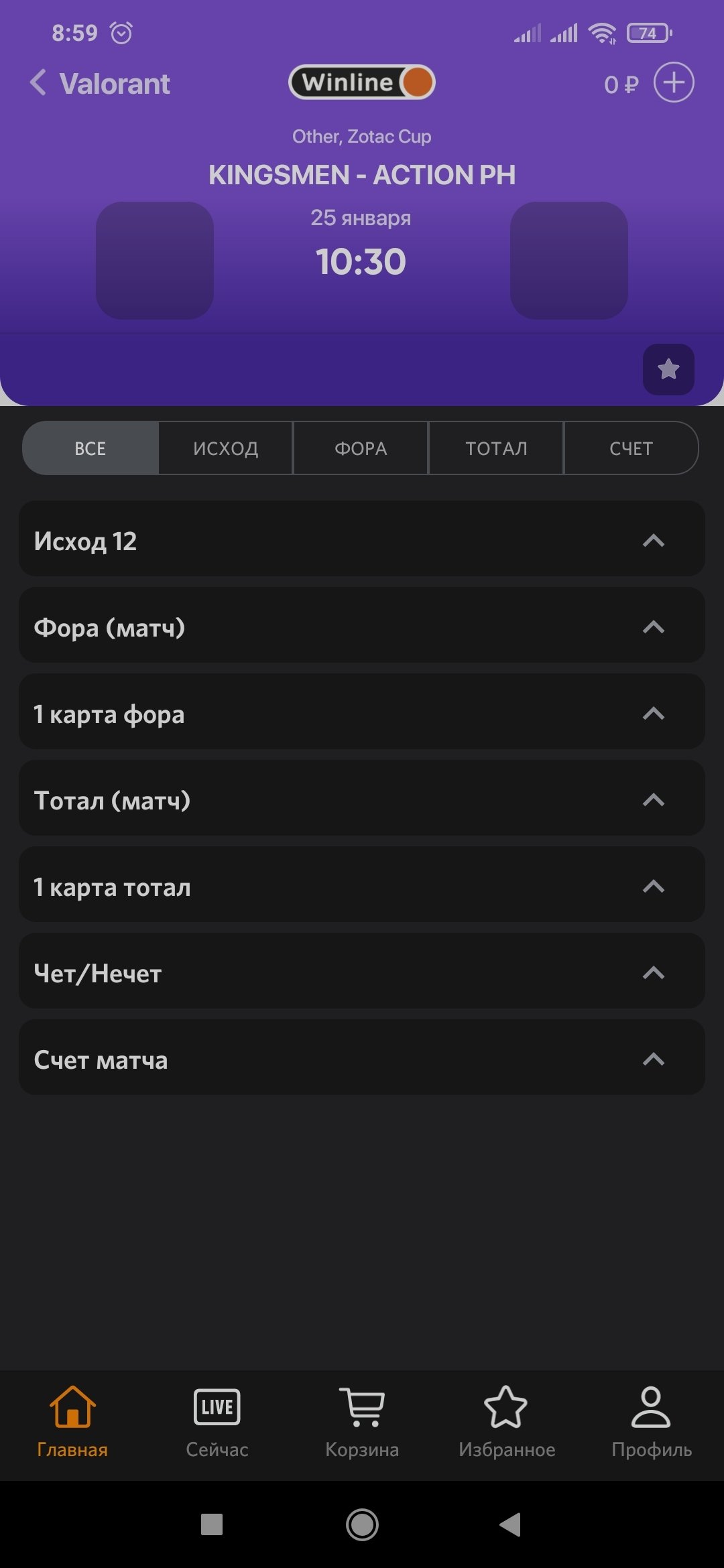
Task: Open the Профиль tab
Action: pyautogui.click(x=652, y=1421)
